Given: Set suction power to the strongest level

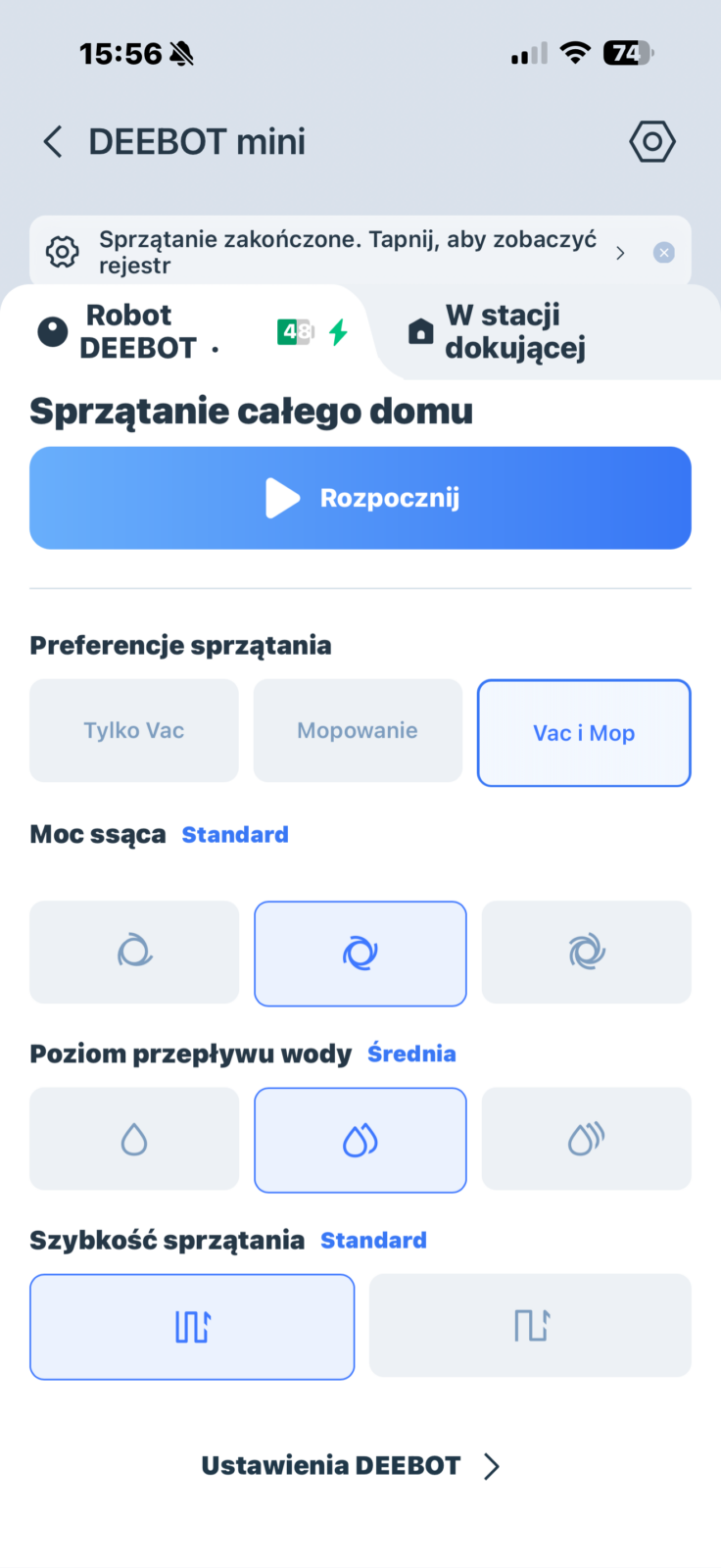Looking at the screenshot, I should point(586,952).
